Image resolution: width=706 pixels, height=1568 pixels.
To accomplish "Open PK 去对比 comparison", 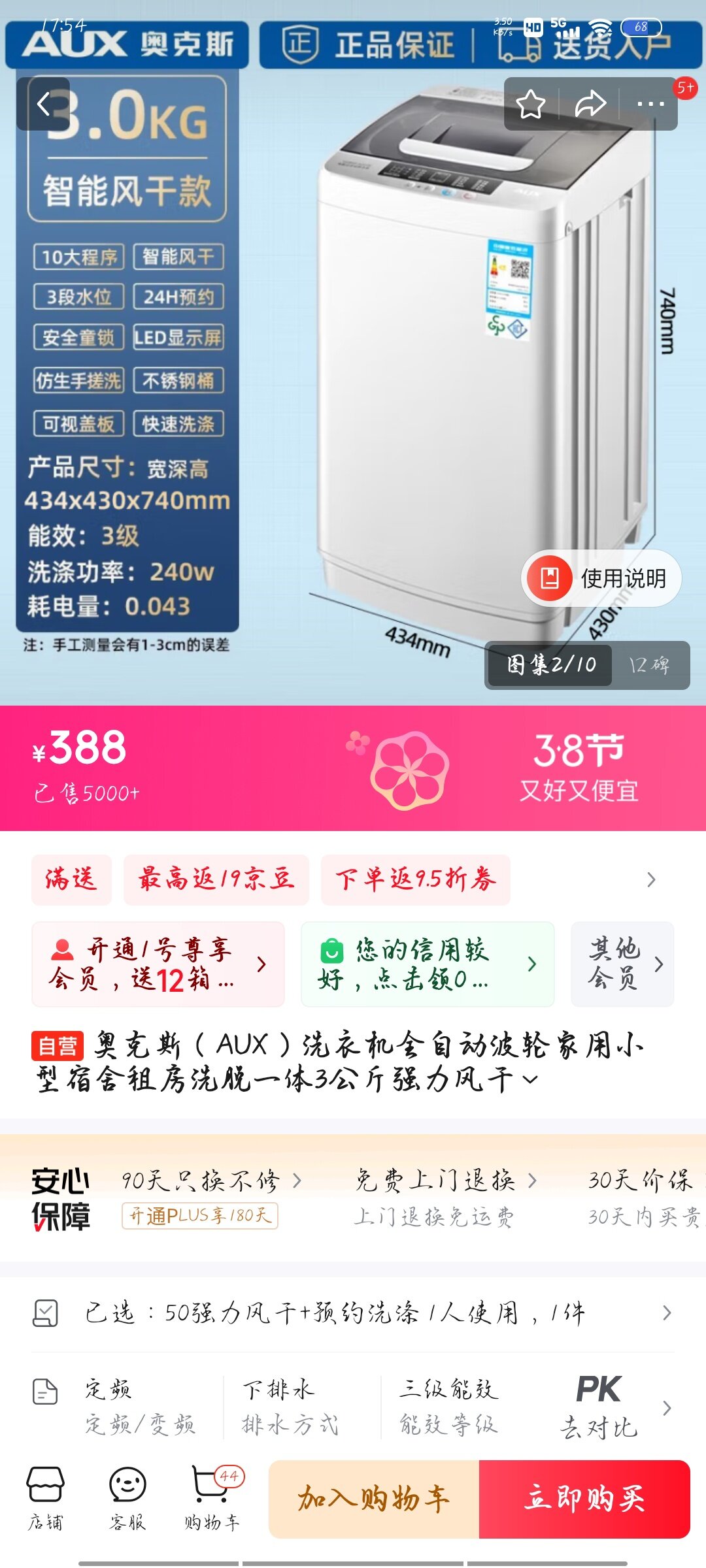I will click(x=599, y=1407).
